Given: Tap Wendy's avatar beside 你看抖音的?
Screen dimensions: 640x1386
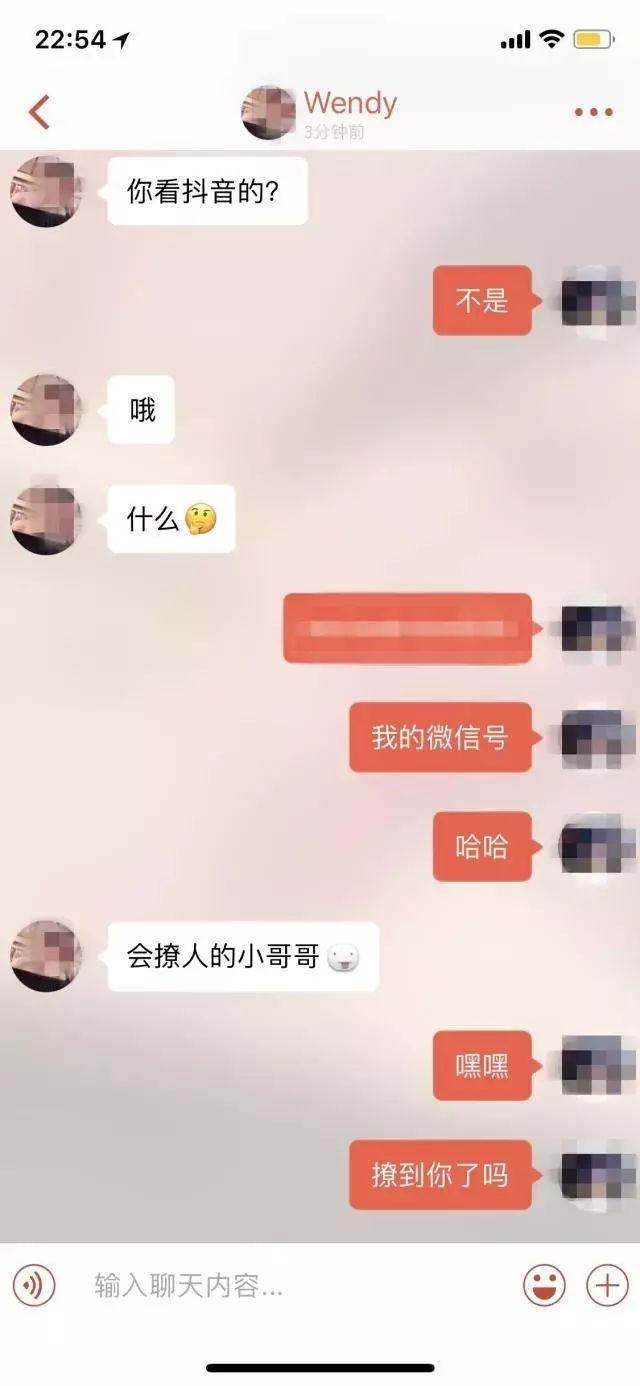Looking at the screenshot, I should [x=46, y=191].
